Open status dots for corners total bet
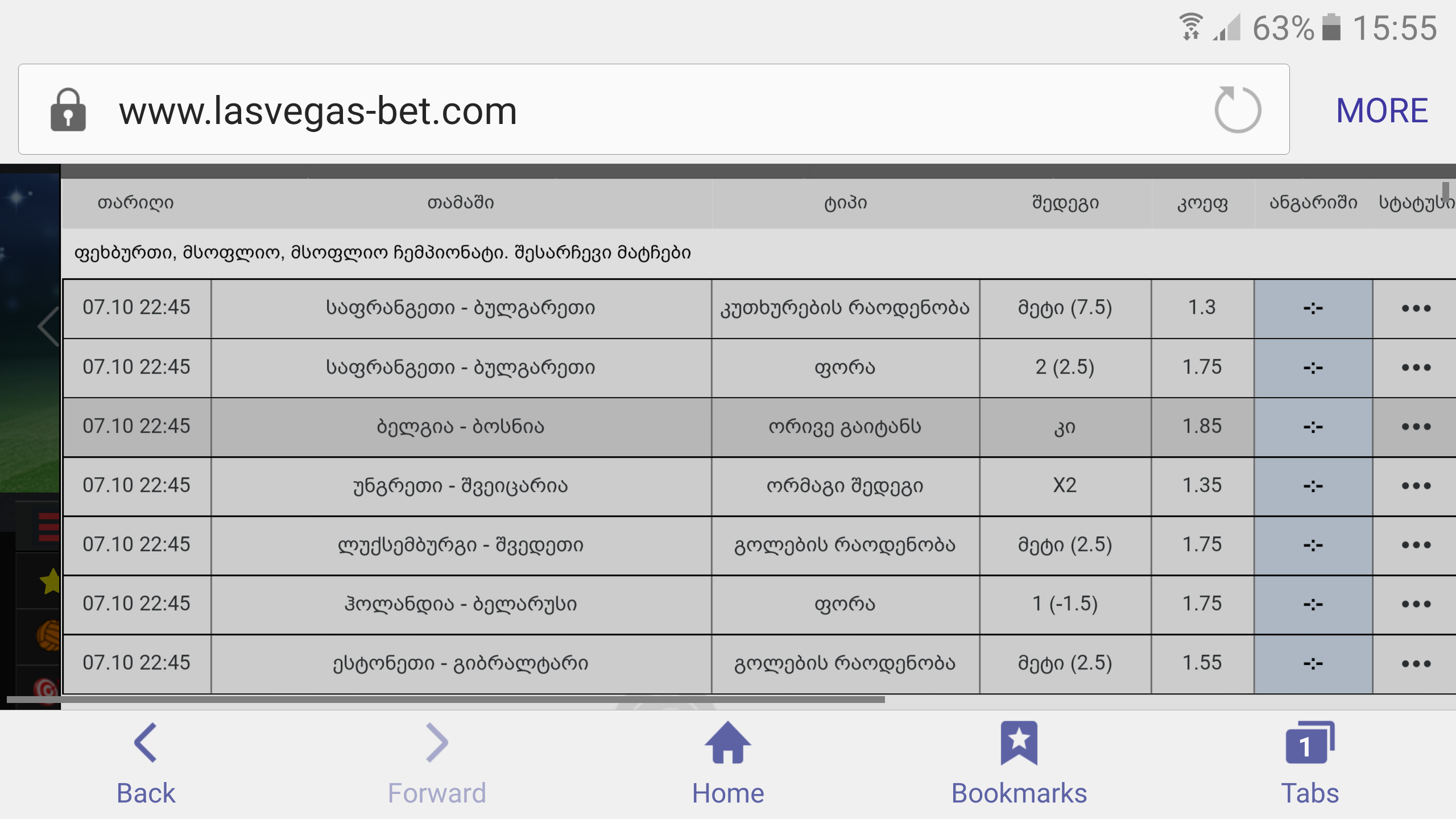Screen dimensions: 1456x819 pos(1416,308)
